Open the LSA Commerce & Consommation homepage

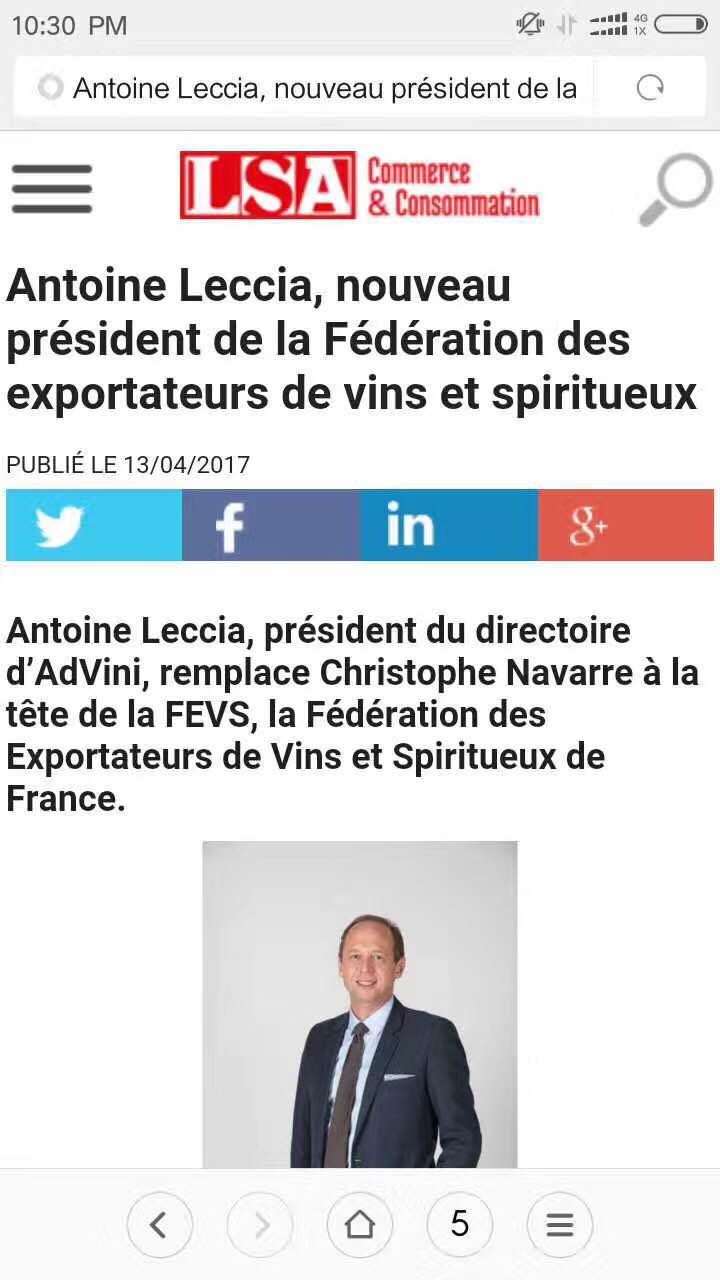360,186
